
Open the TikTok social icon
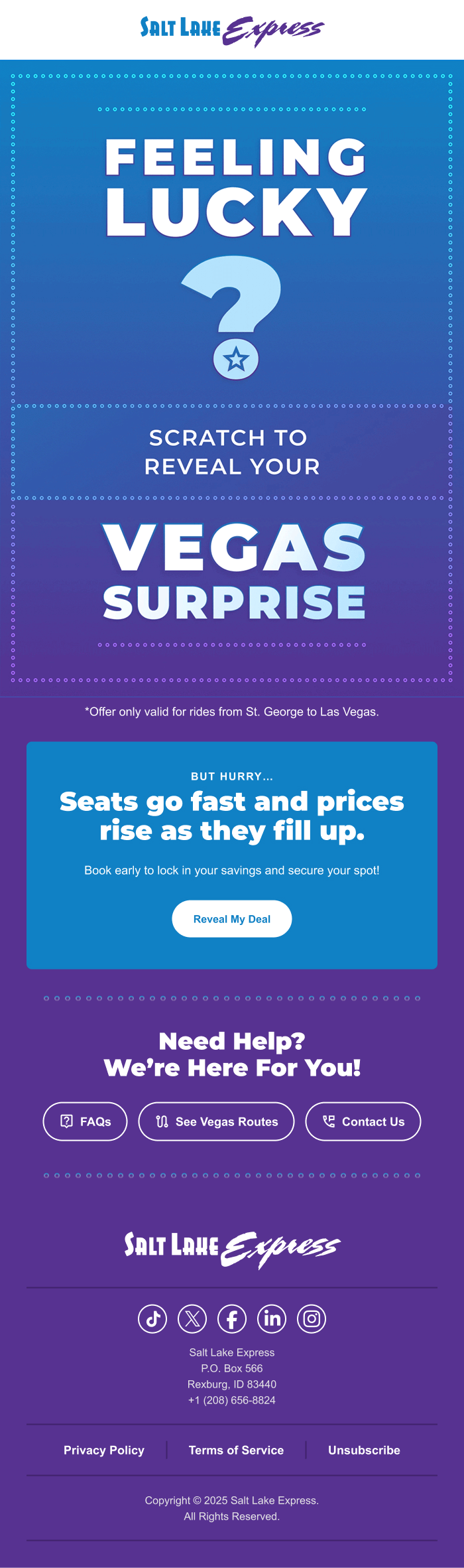point(152,1319)
